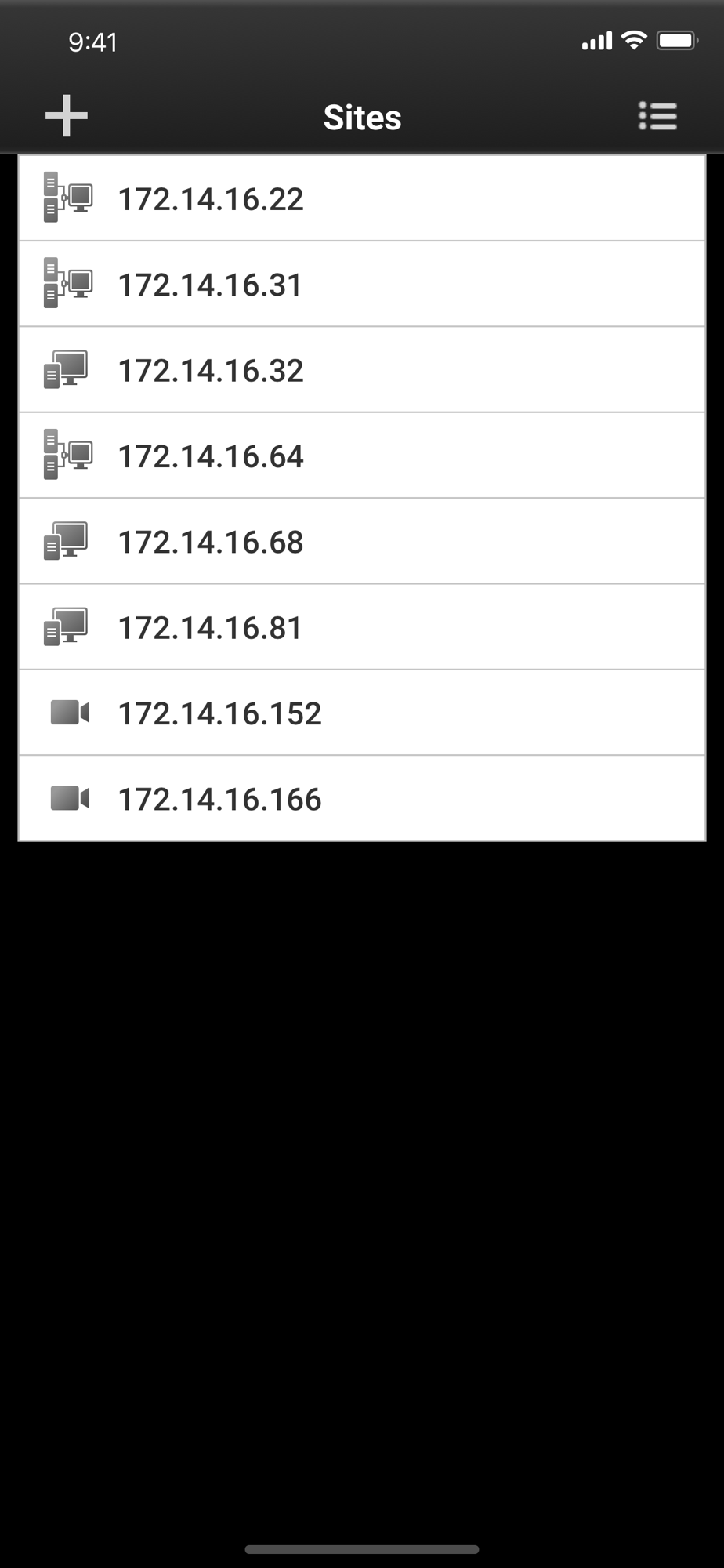The height and width of the screenshot is (1568, 724).
Task: Select the 172.14.16.31 site
Action: point(361,285)
